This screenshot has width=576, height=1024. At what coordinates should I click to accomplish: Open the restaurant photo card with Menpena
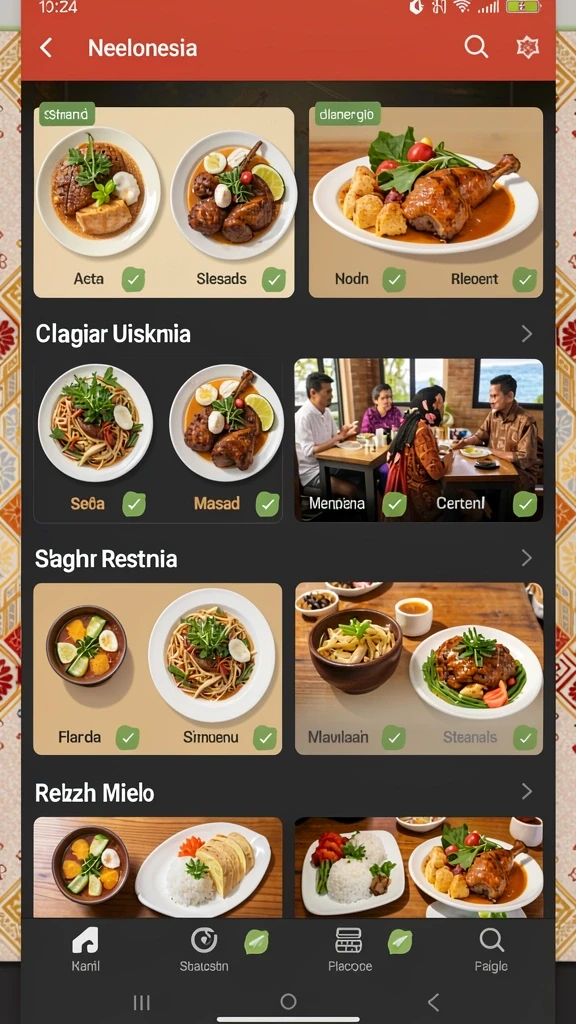[419, 440]
